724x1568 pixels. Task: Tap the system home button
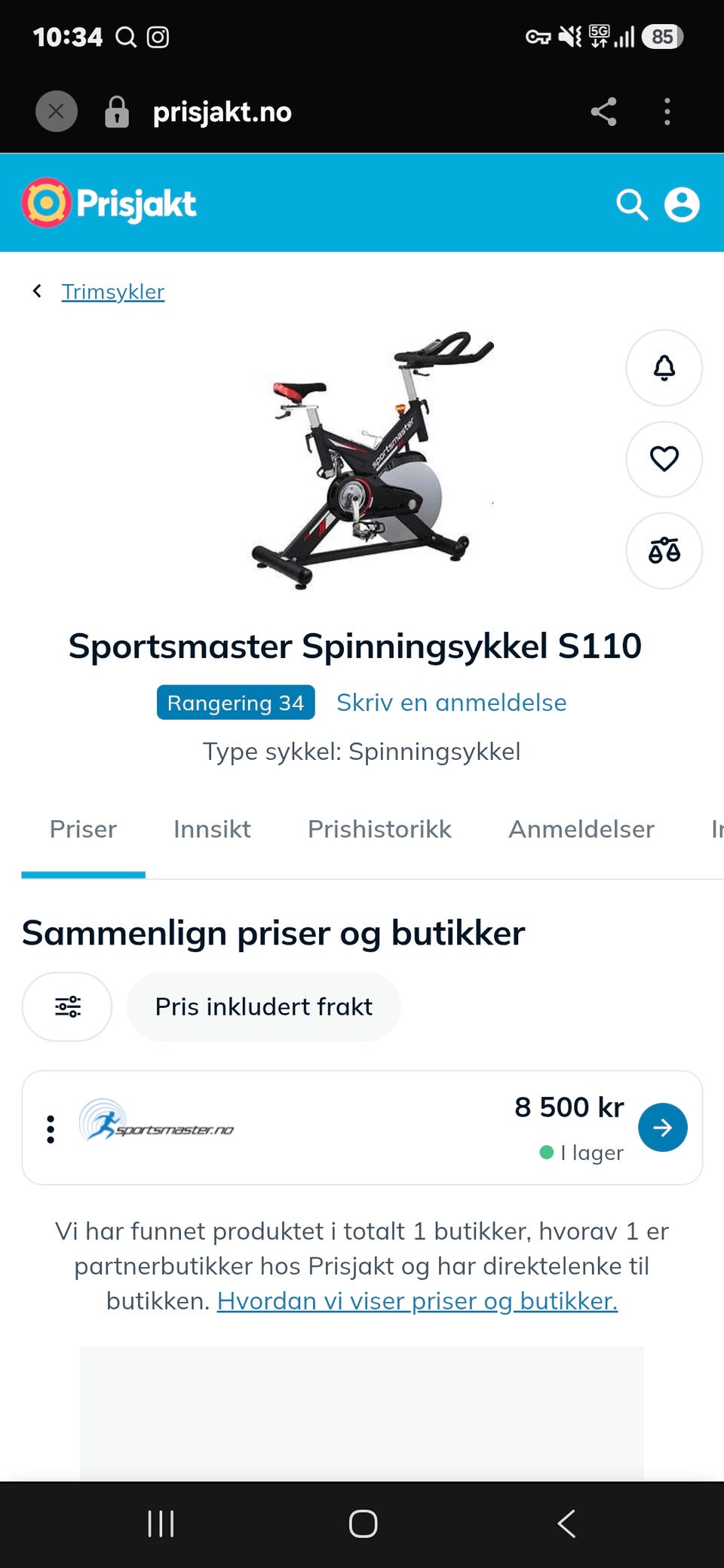click(x=363, y=1524)
